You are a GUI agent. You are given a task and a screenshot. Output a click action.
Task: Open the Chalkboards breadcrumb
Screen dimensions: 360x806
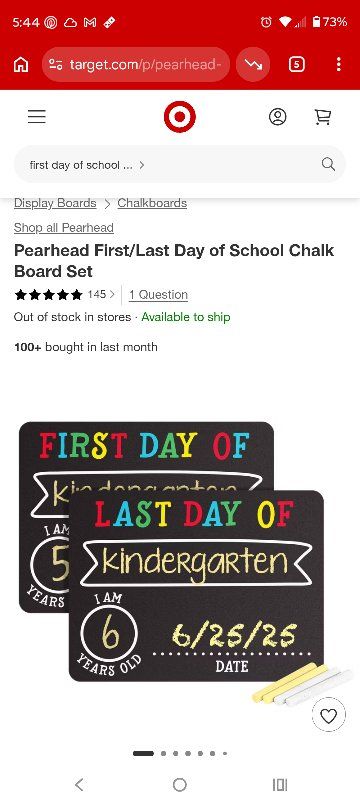[x=152, y=203]
